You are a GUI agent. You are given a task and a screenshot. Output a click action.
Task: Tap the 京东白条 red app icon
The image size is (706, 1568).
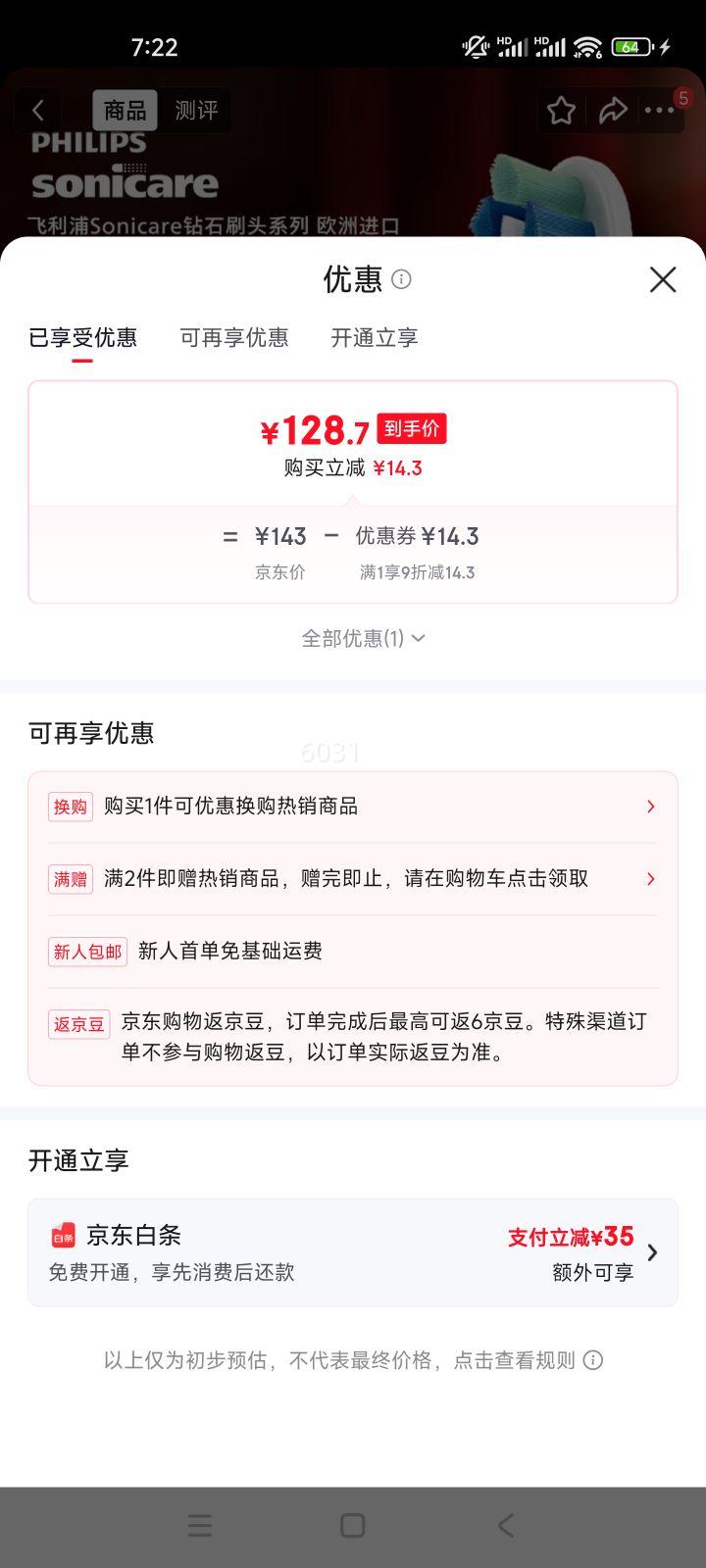[x=66, y=1237]
